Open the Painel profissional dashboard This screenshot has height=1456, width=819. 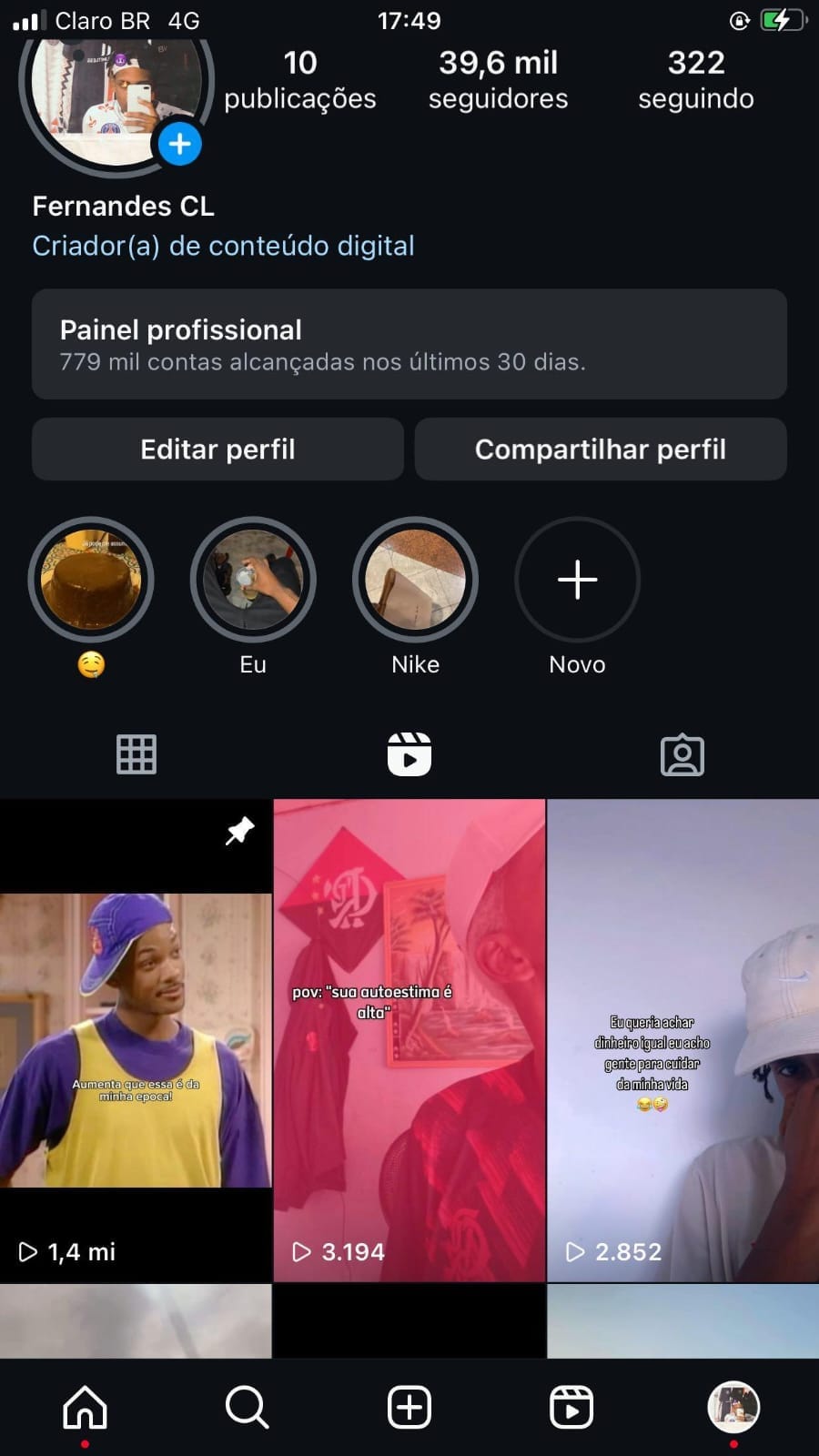[409, 344]
